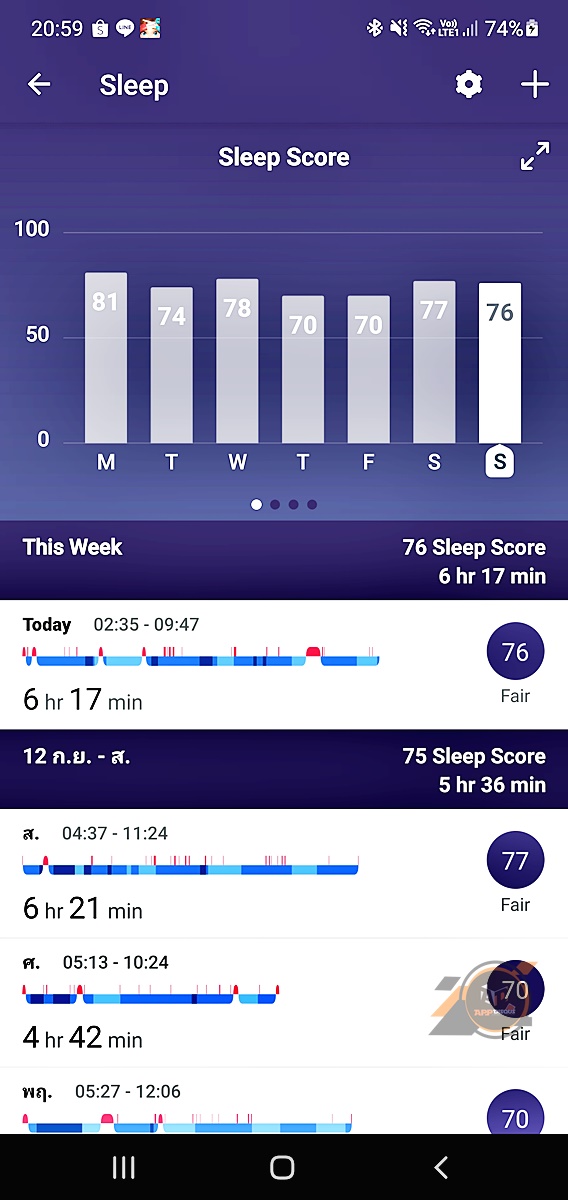Add a sleep log with plus icon

tap(535, 85)
